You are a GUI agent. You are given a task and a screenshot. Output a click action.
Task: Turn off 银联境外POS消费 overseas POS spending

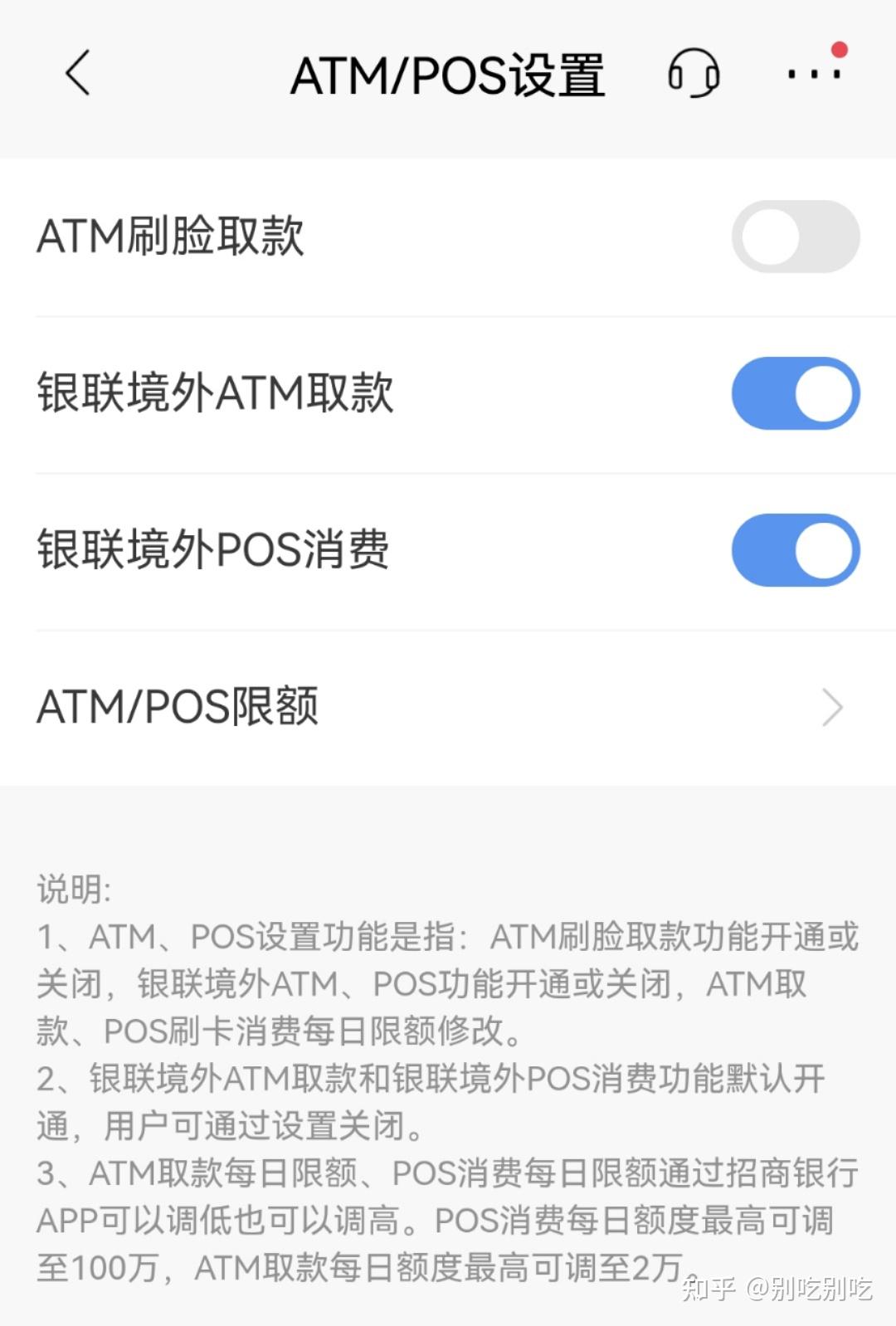tap(796, 549)
